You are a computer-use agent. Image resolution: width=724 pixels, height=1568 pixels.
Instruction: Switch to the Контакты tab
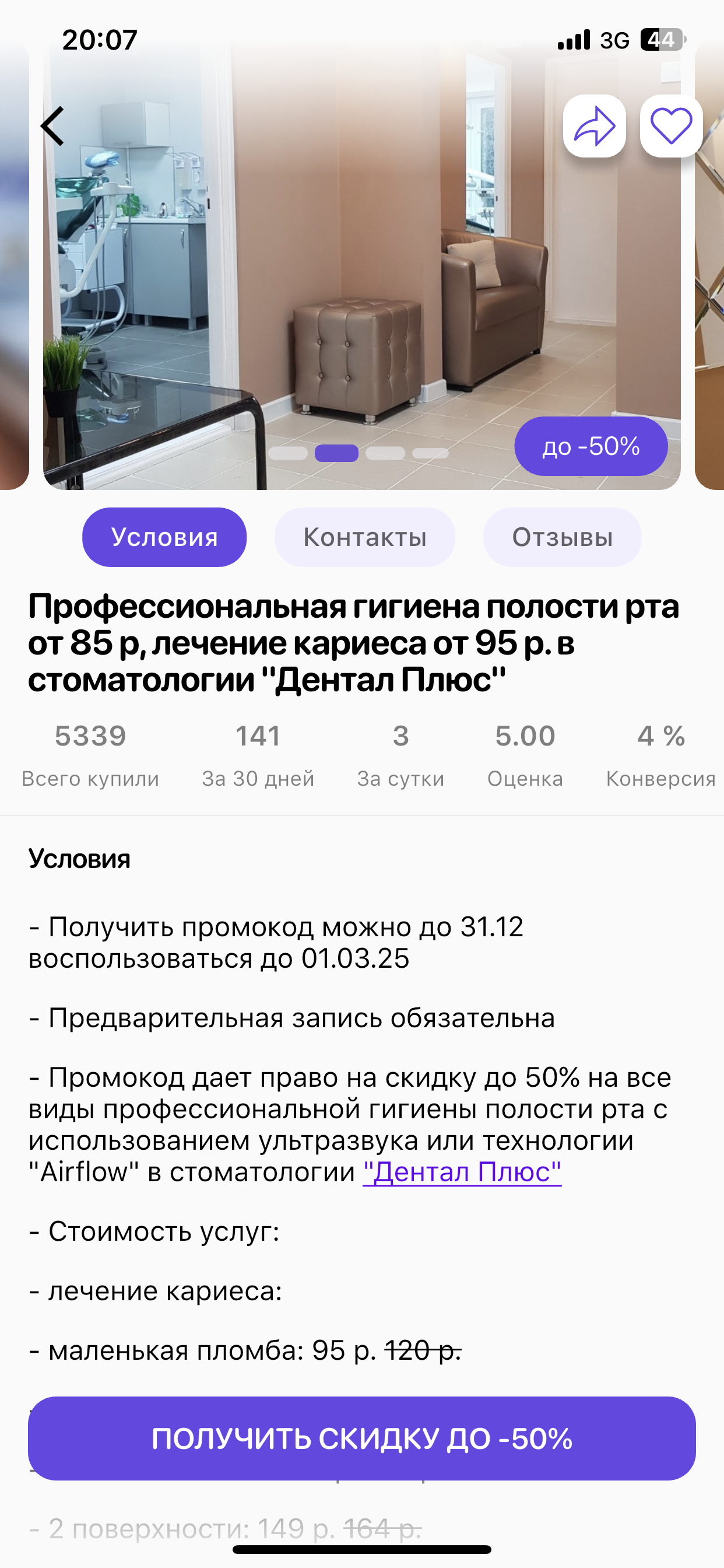point(364,537)
